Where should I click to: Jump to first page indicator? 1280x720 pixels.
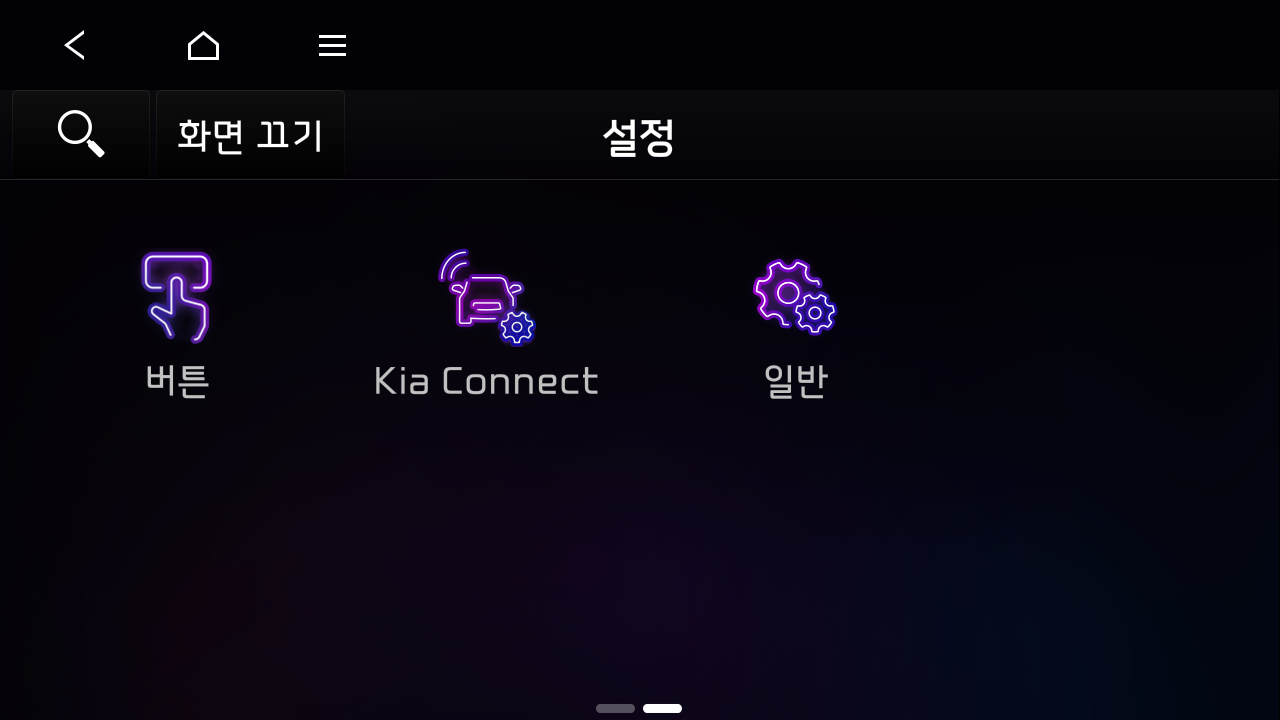coord(615,708)
